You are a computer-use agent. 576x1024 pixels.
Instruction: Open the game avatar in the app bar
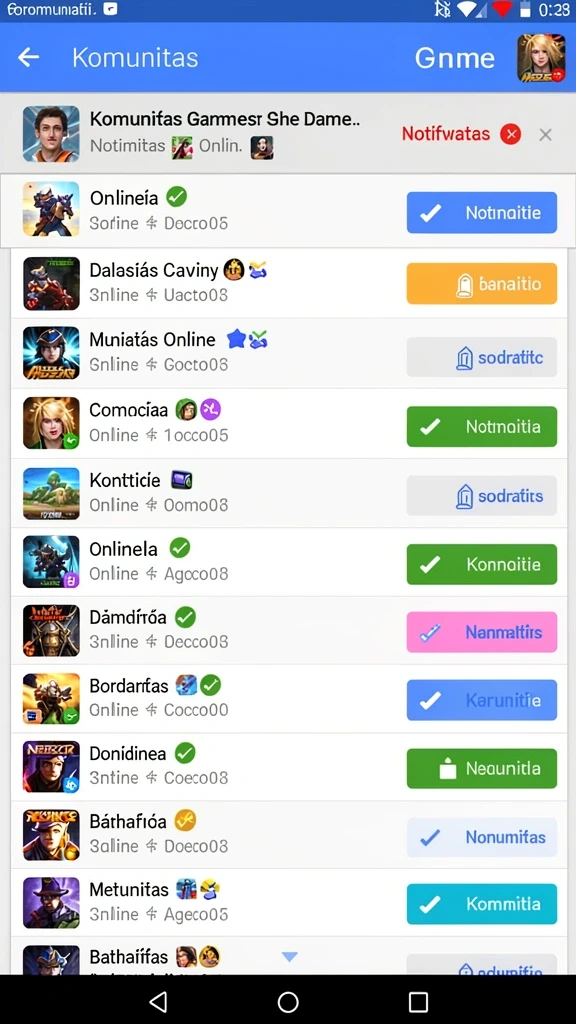click(x=541, y=58)
